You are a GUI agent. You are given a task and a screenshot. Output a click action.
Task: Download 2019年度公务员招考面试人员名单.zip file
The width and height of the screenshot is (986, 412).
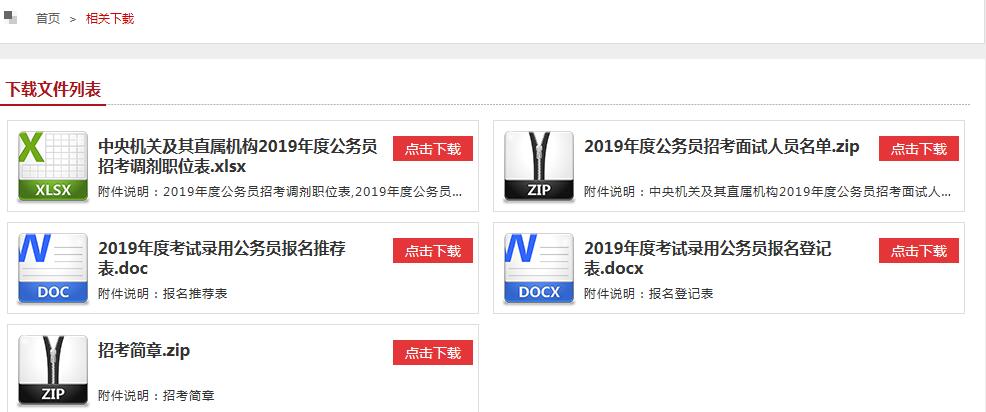918,149
